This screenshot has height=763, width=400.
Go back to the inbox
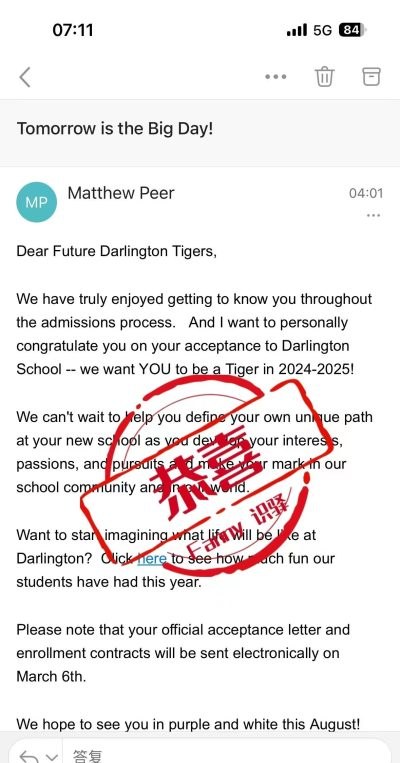point(25,77)
